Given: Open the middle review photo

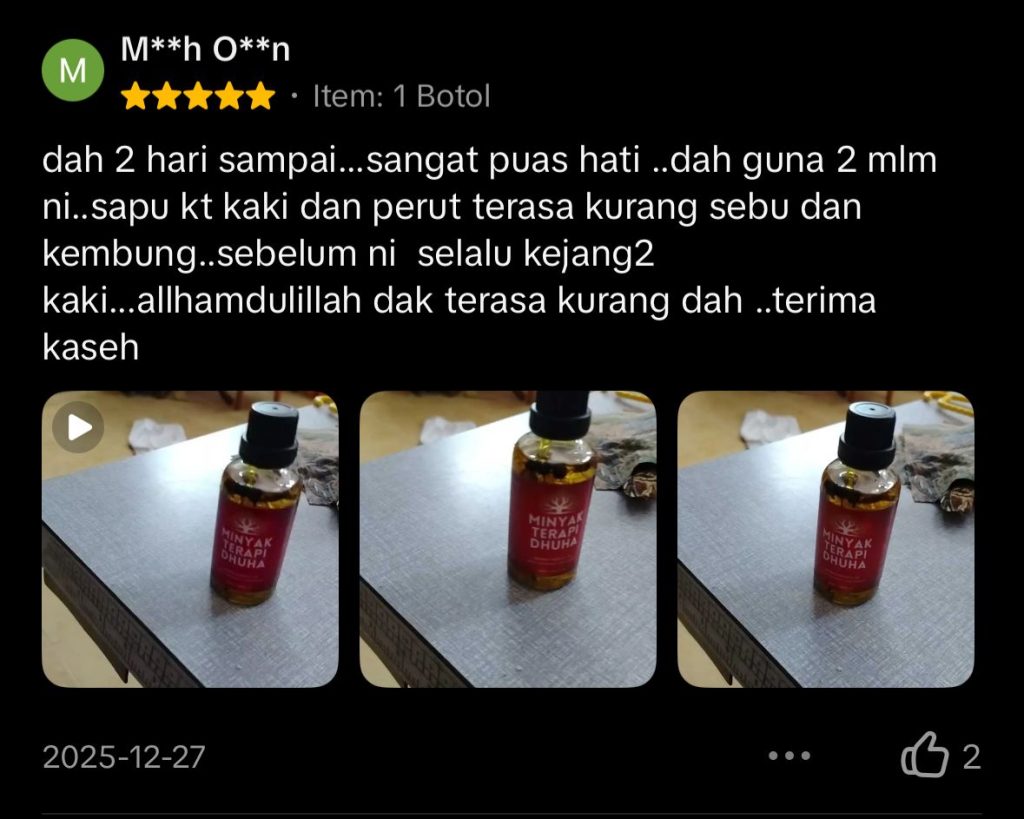Looking at the screenshot, I should click(x=508, y=539).
